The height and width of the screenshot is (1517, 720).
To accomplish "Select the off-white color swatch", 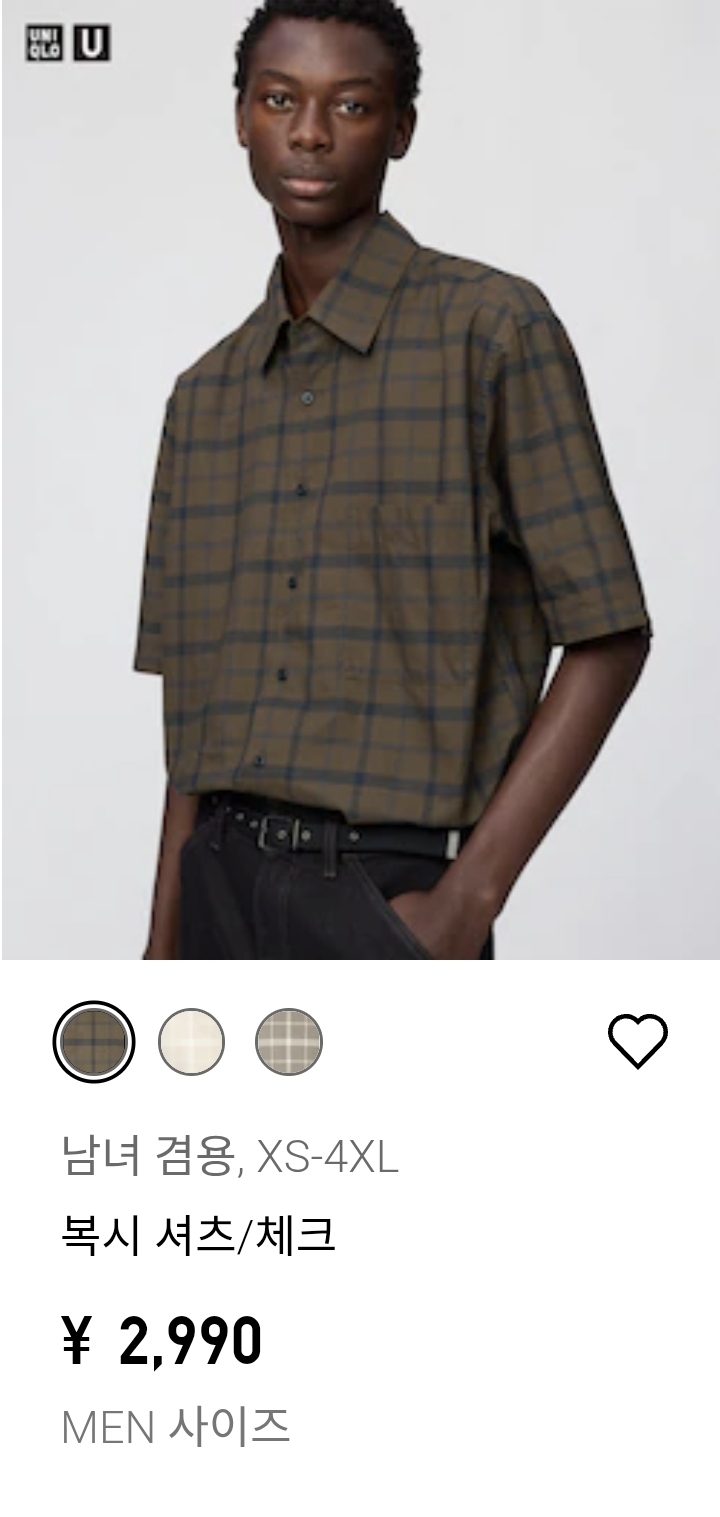I will [x=191, y=1042].
